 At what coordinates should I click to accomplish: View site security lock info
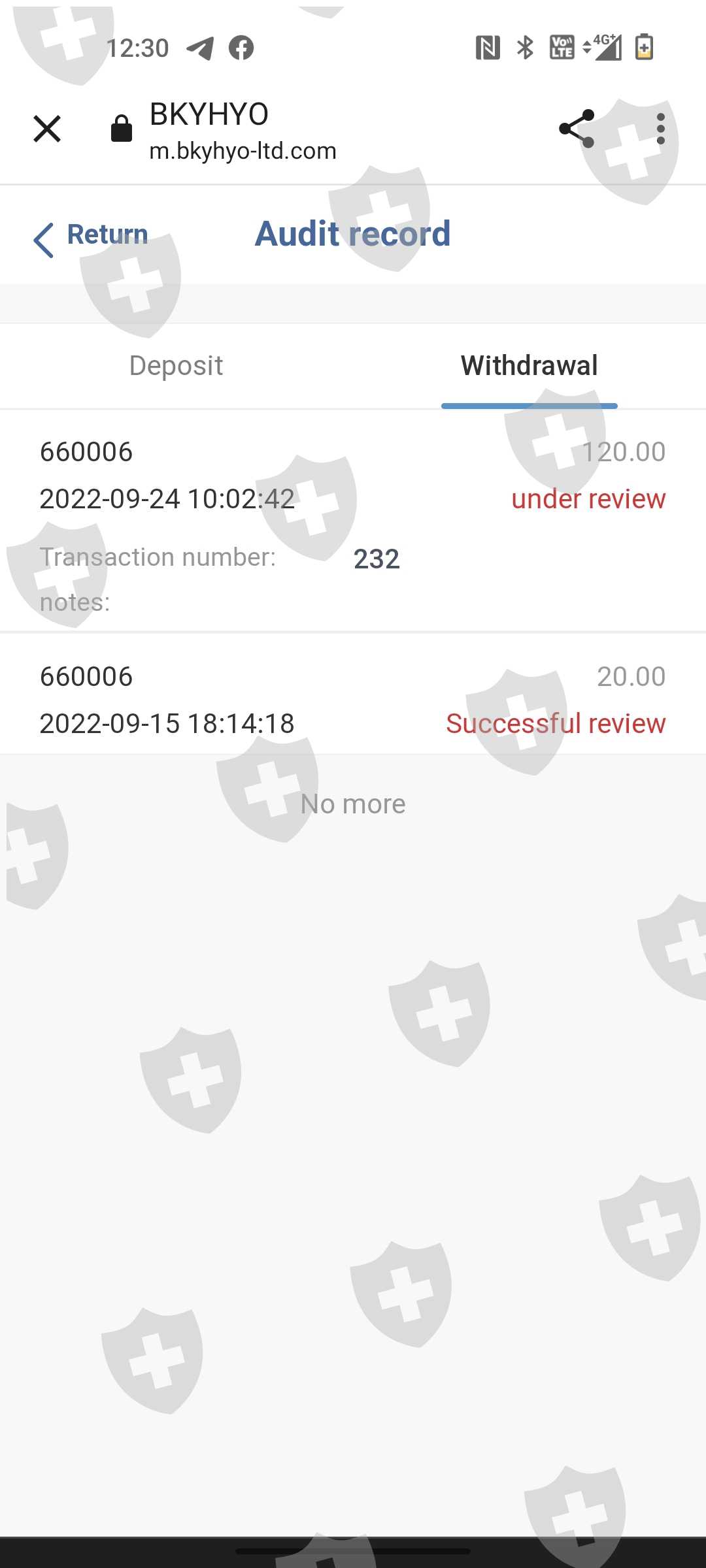click(x=122, y=129)
